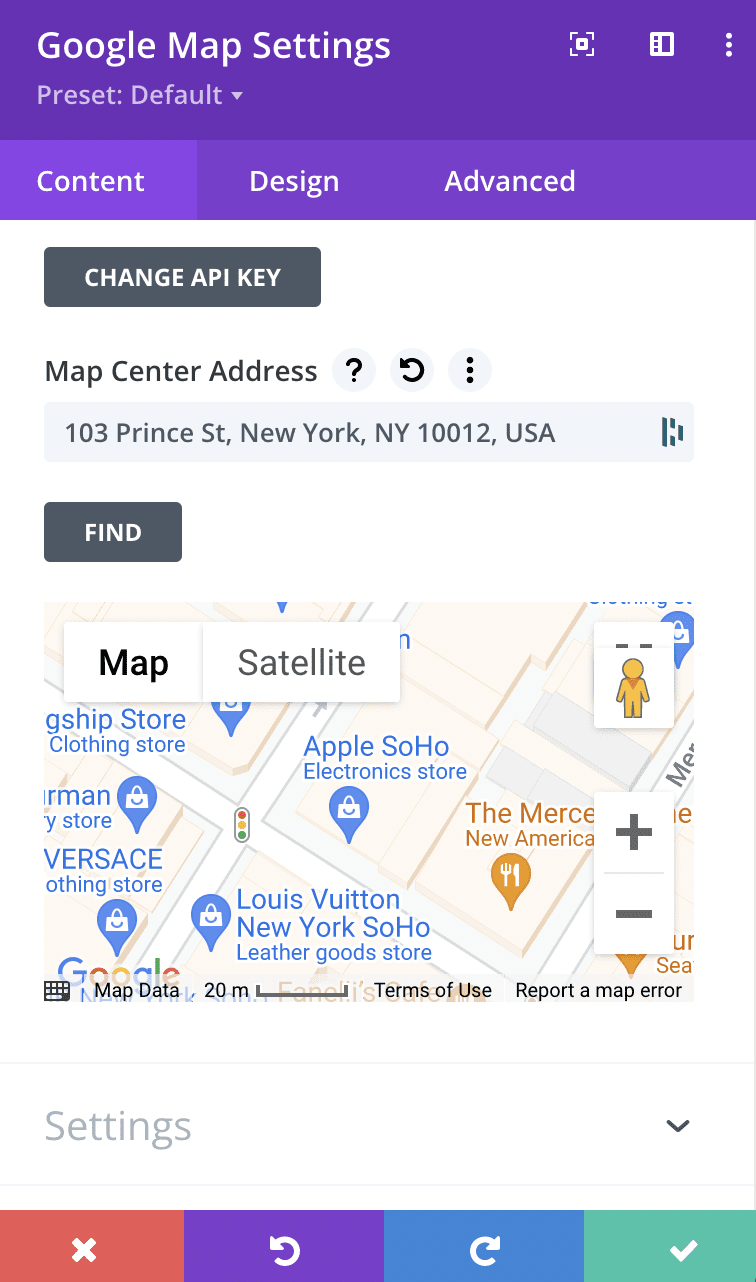Switch to the Advanced tab
The image size is (756, 1282).
[510, 181]
